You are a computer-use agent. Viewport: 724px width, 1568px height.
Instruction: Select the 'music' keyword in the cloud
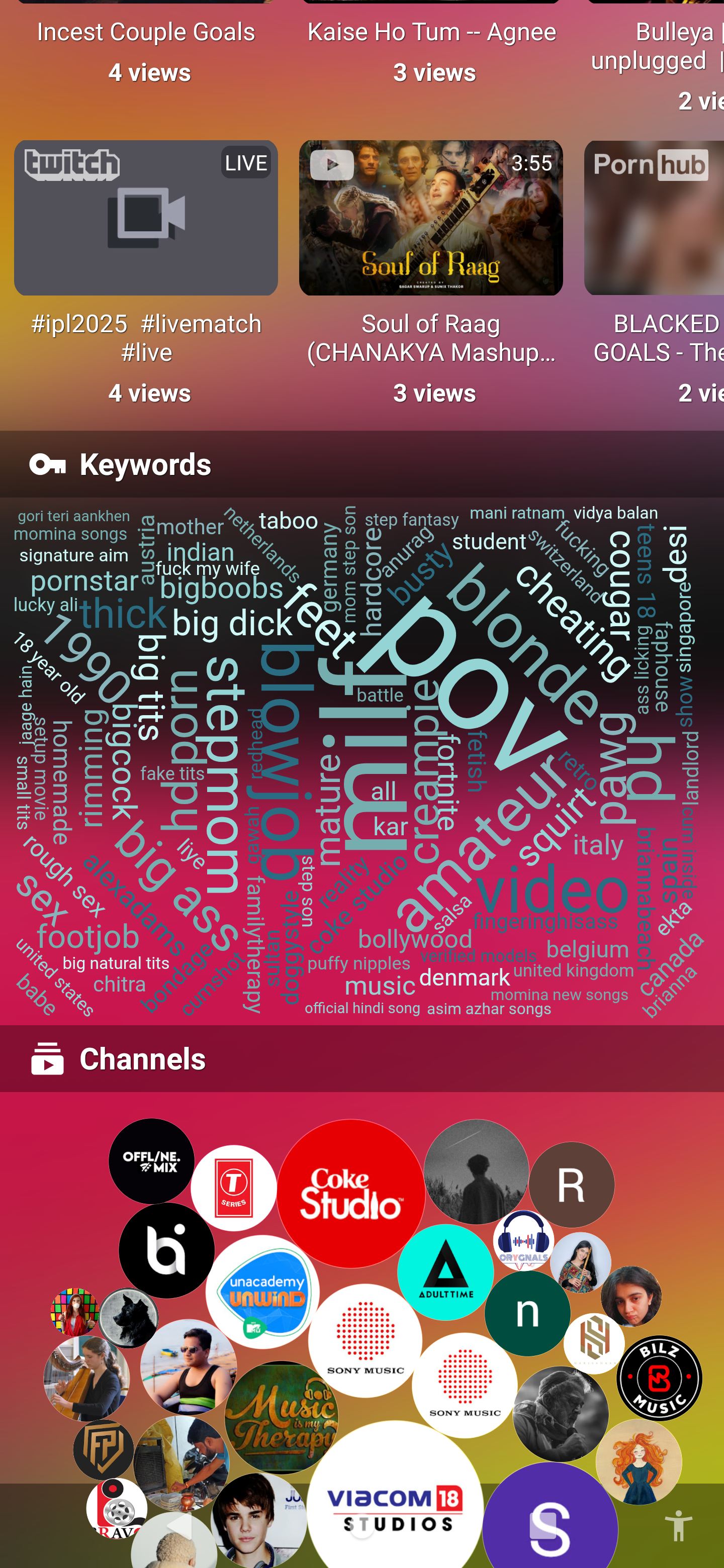380,986
